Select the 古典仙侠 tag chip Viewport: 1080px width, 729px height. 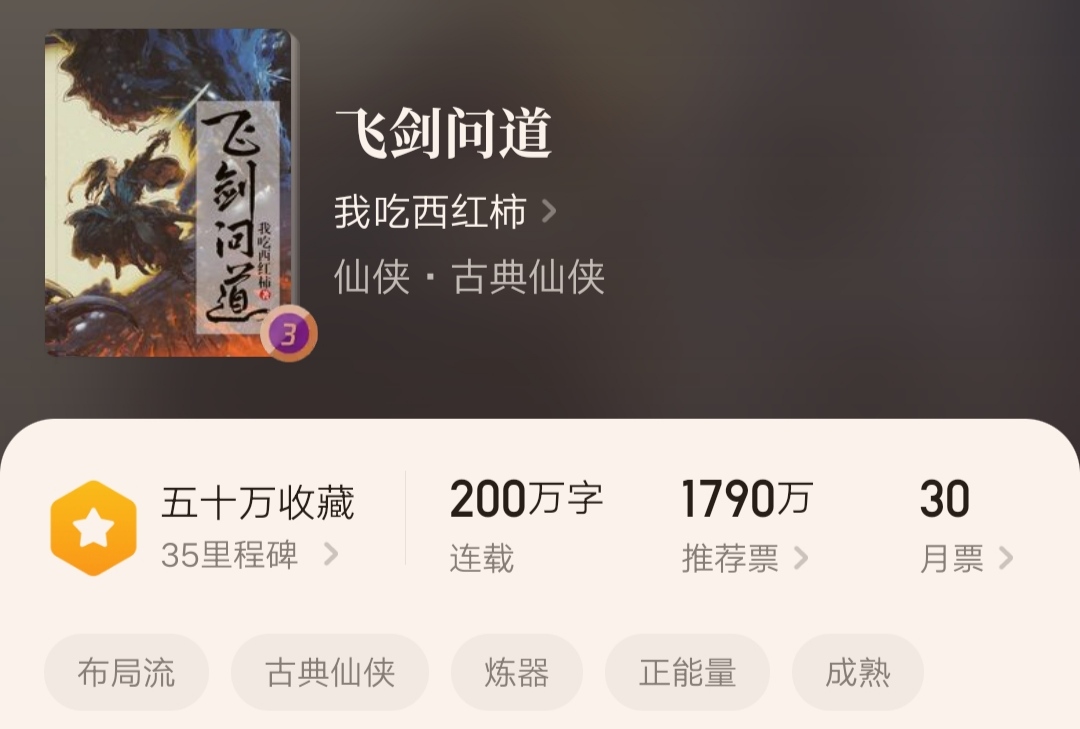click(x=330, y=673)
